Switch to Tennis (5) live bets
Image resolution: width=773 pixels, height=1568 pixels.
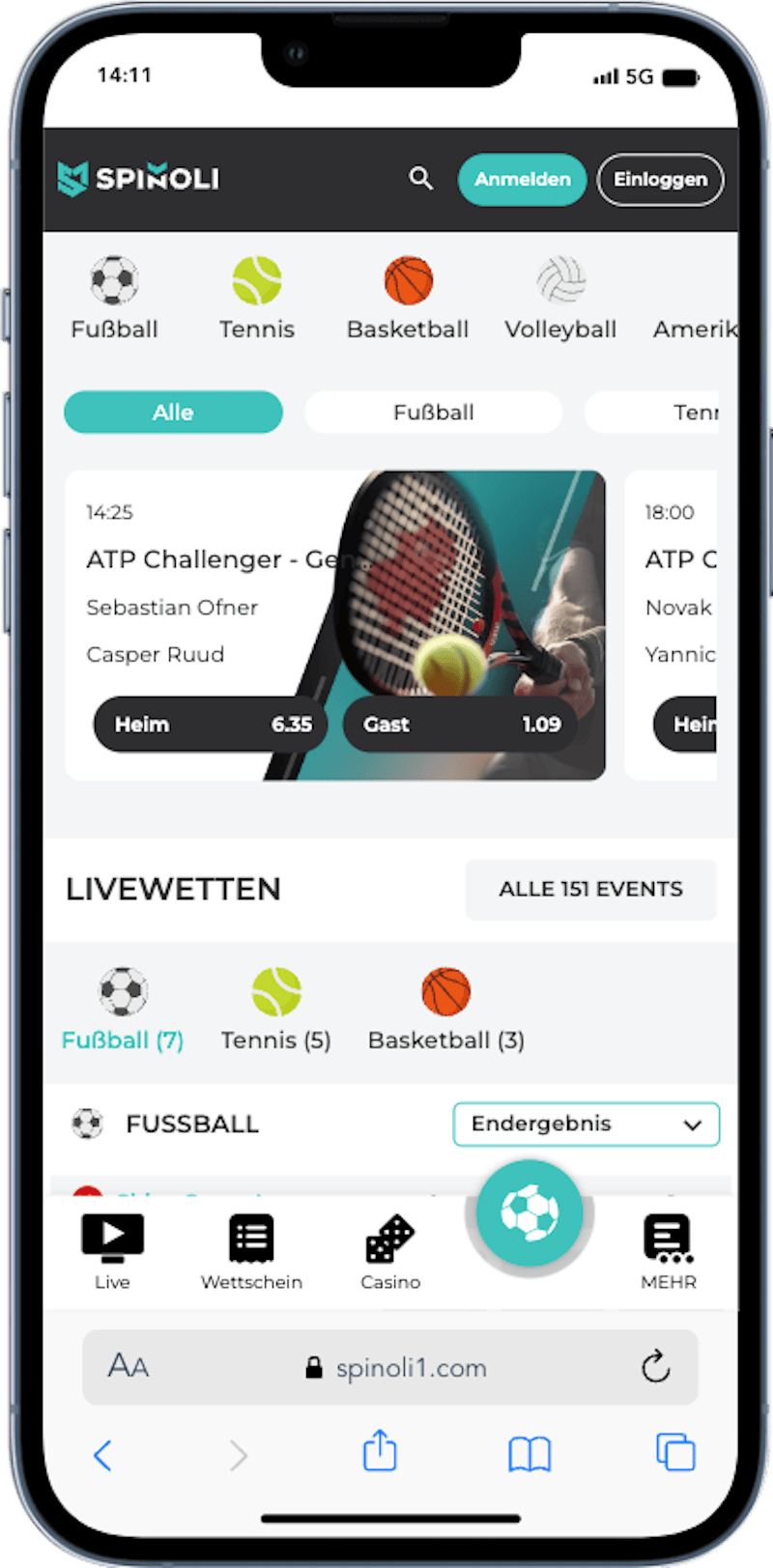(x=276, y=1010)
